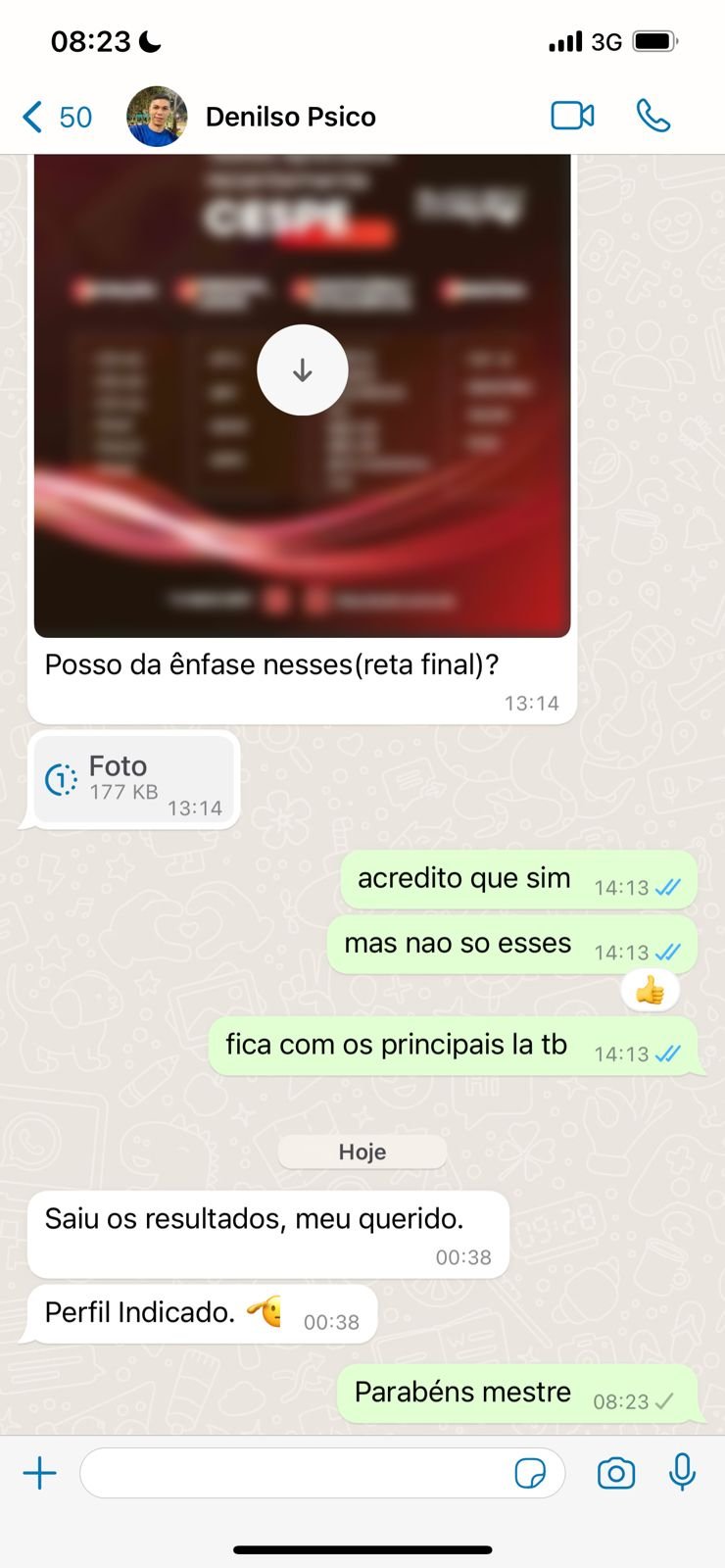Start a voice call with Denilso Psico
The image size is (725, 1568).
click(652, 117)
